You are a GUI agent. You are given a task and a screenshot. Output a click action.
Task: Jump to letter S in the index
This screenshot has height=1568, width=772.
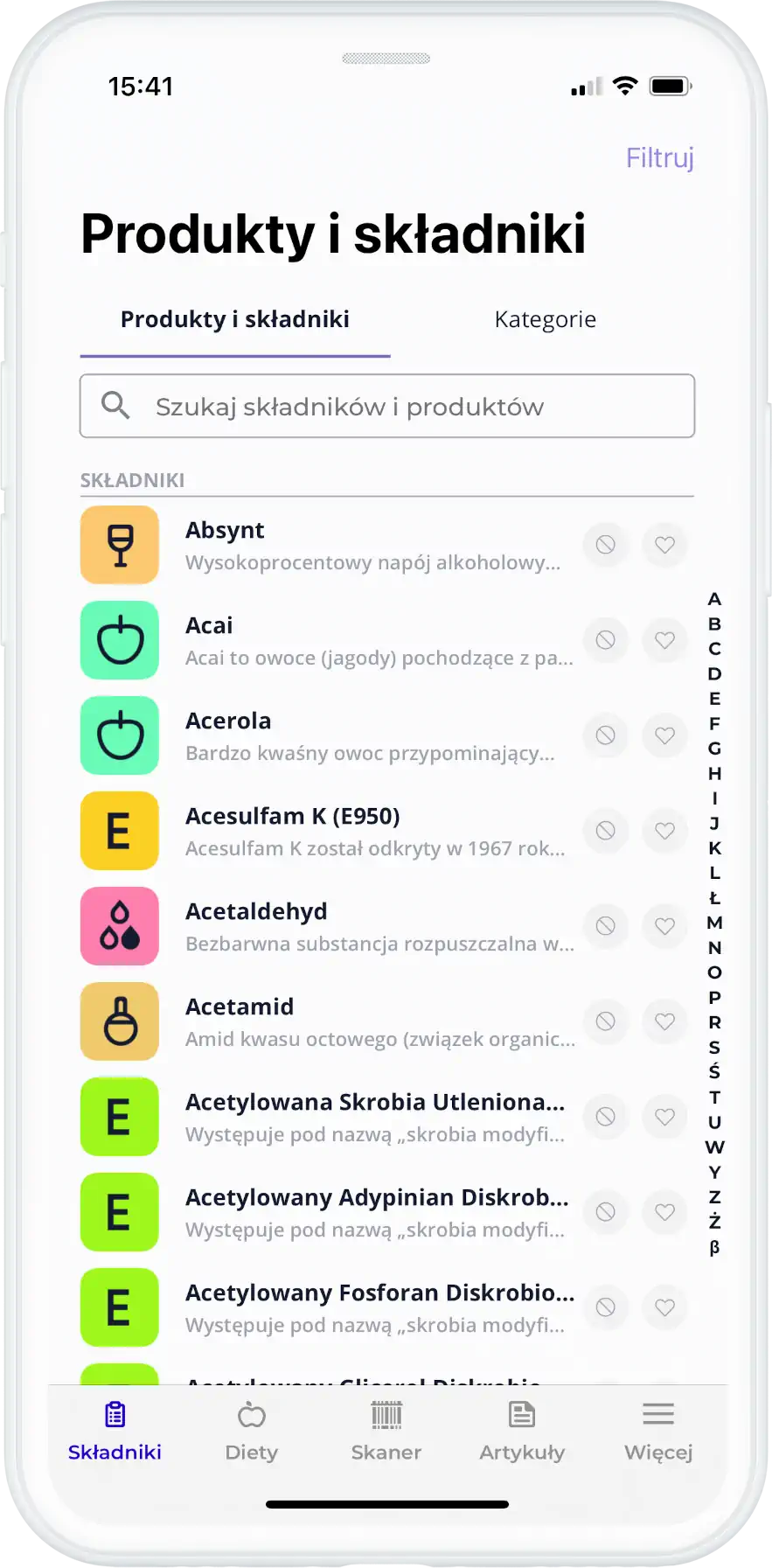[x=714, y=1047]
